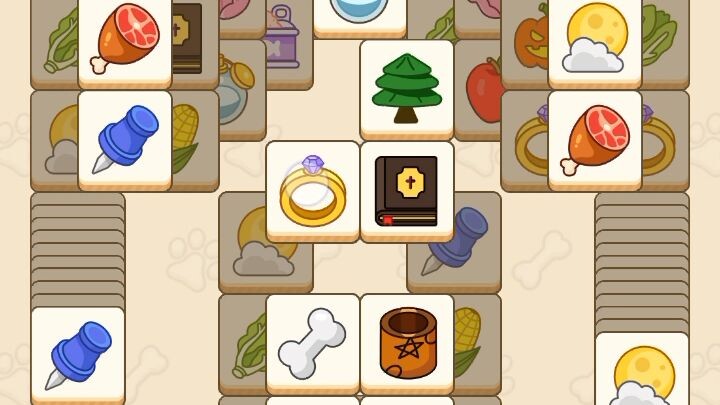The width and height of the screenshot is (720, 405).
Task: Pick the ham tile covering the gold rings
Action: click(x=594, y=138)
